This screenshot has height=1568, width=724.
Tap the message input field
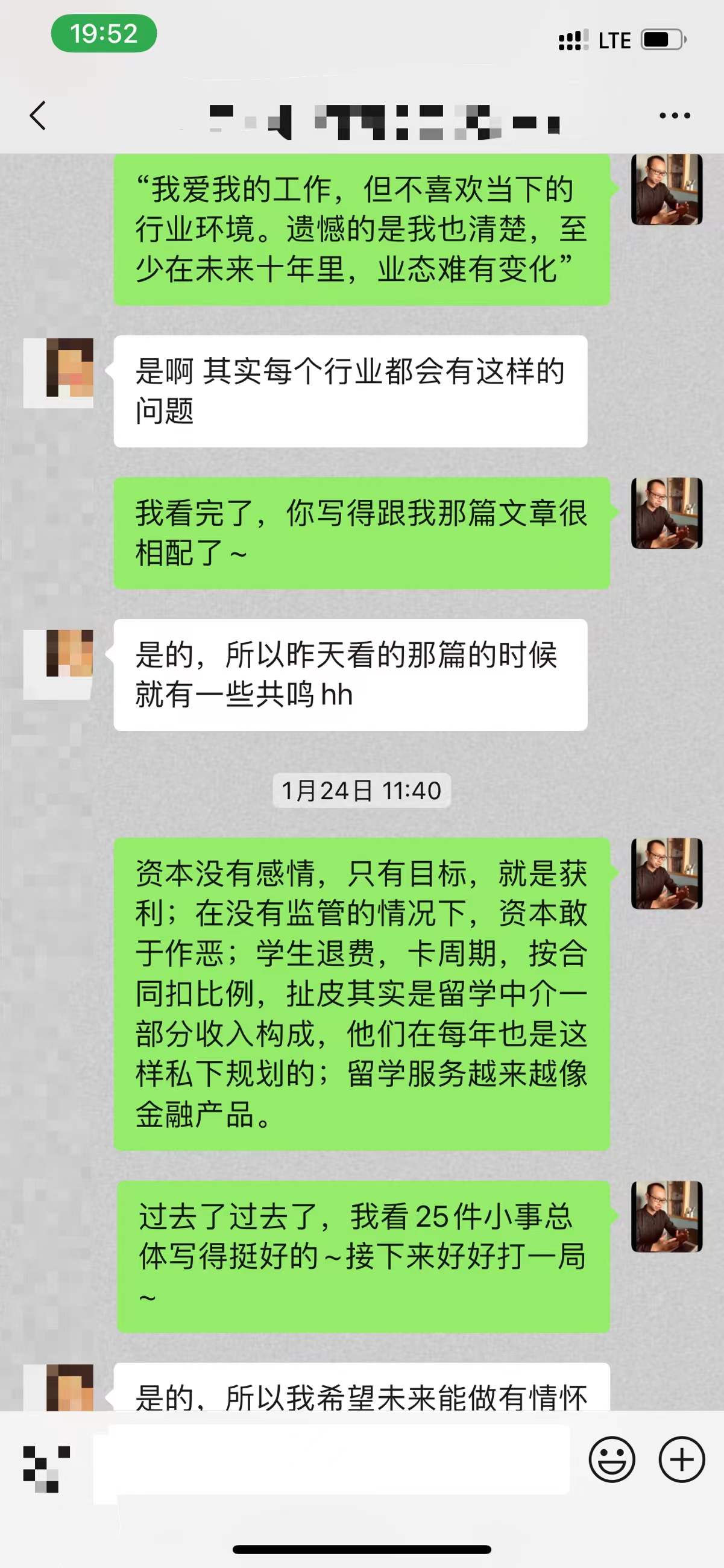pos(332,1459)
